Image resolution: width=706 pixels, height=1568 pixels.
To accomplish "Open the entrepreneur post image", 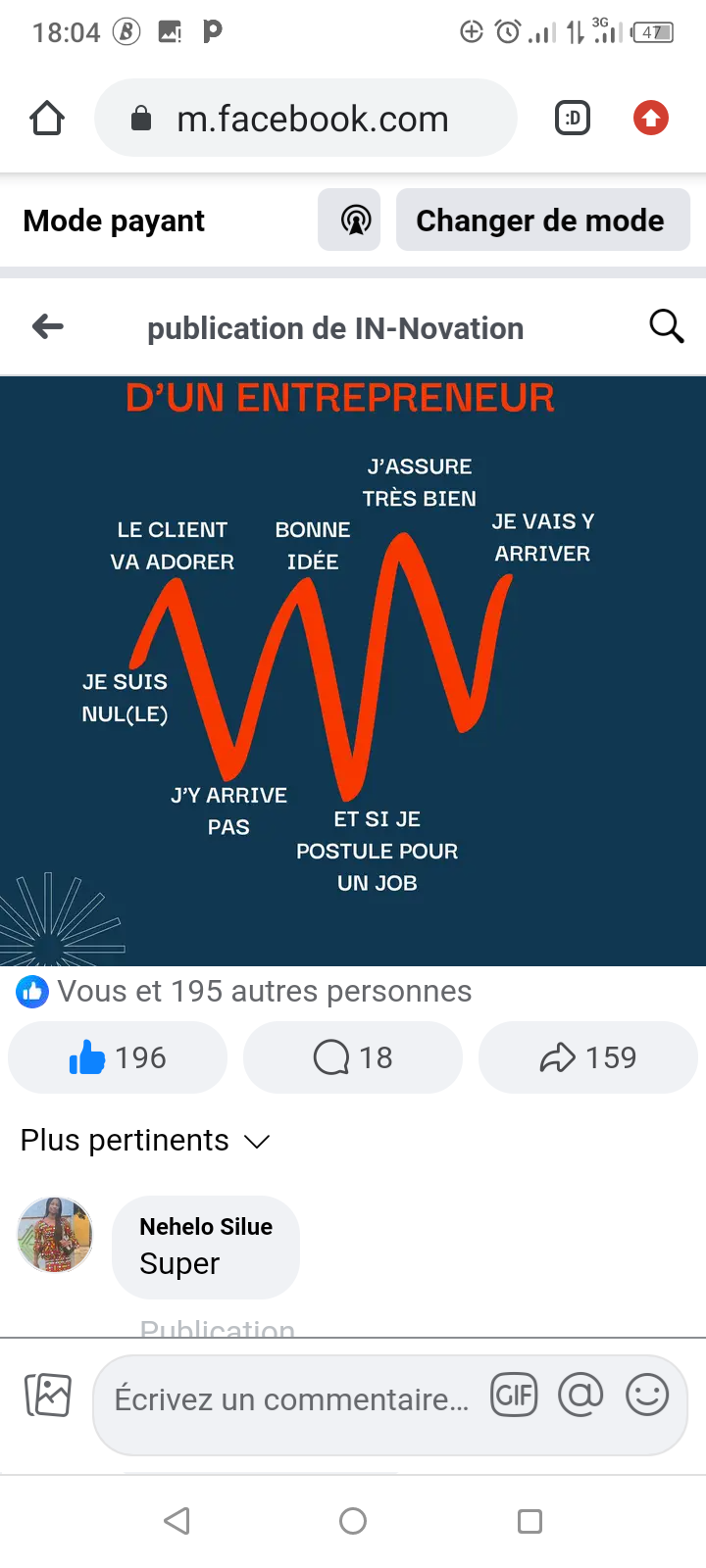I will [353, 671].
